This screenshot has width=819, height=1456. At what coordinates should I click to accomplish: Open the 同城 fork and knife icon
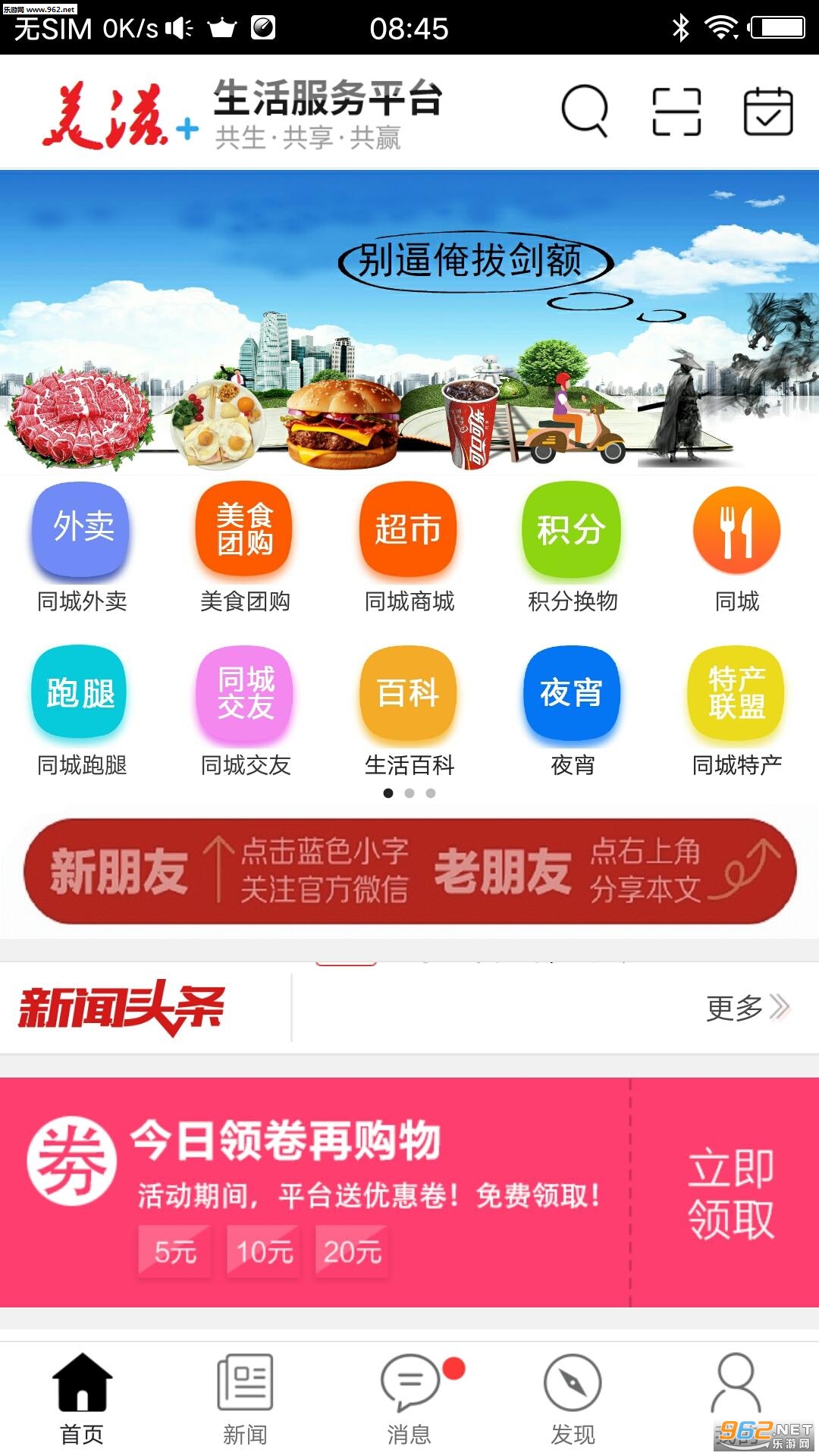(x=736, y=548)
